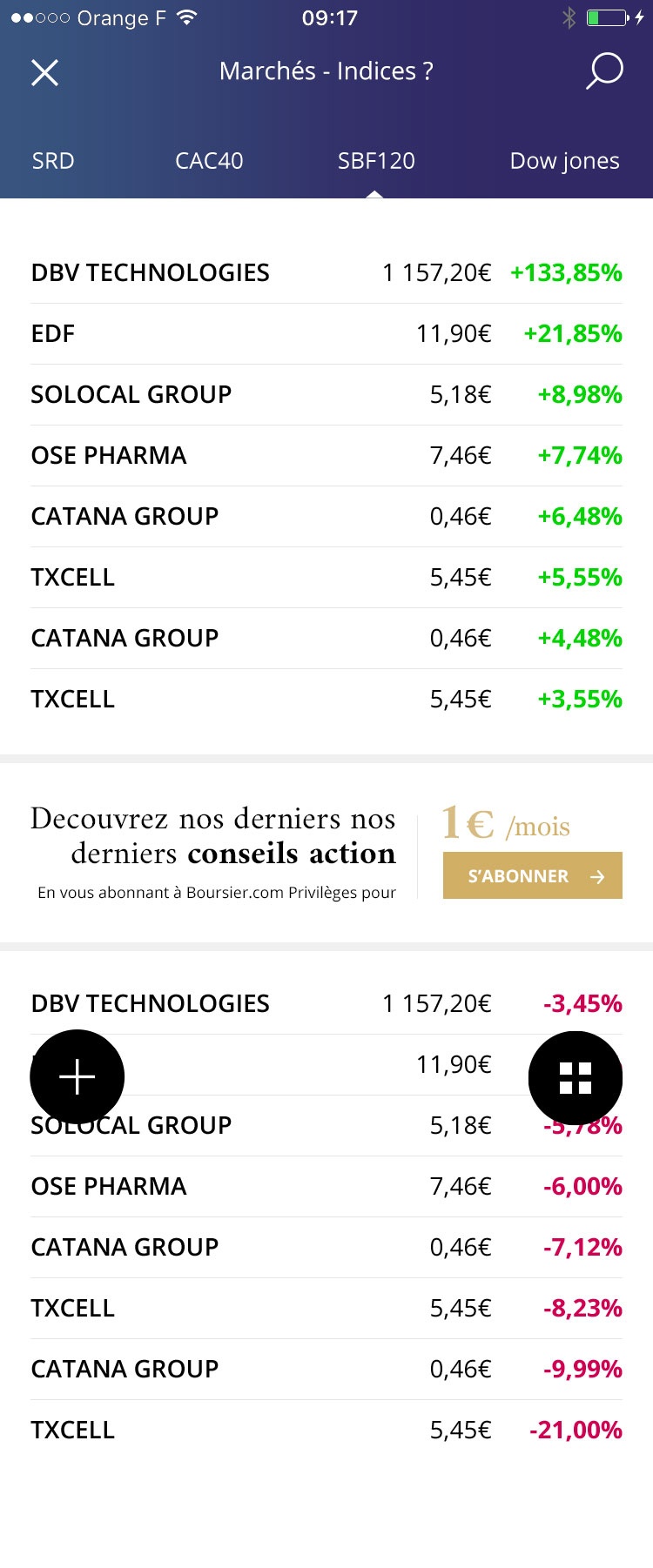
Task: Open DBV TECHNOLOGIES losing -3,45%
Action: click(x=326, y=1004)
